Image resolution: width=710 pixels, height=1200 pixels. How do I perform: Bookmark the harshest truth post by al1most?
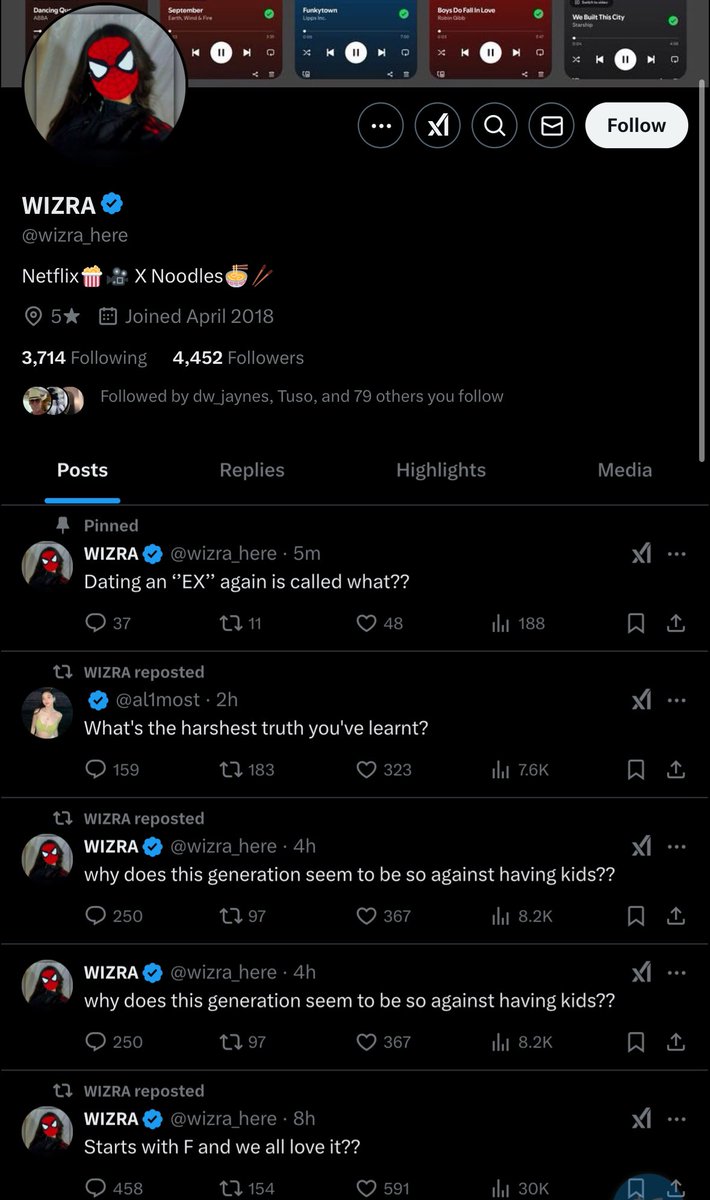pyautogui.click(x=635, y=769)
